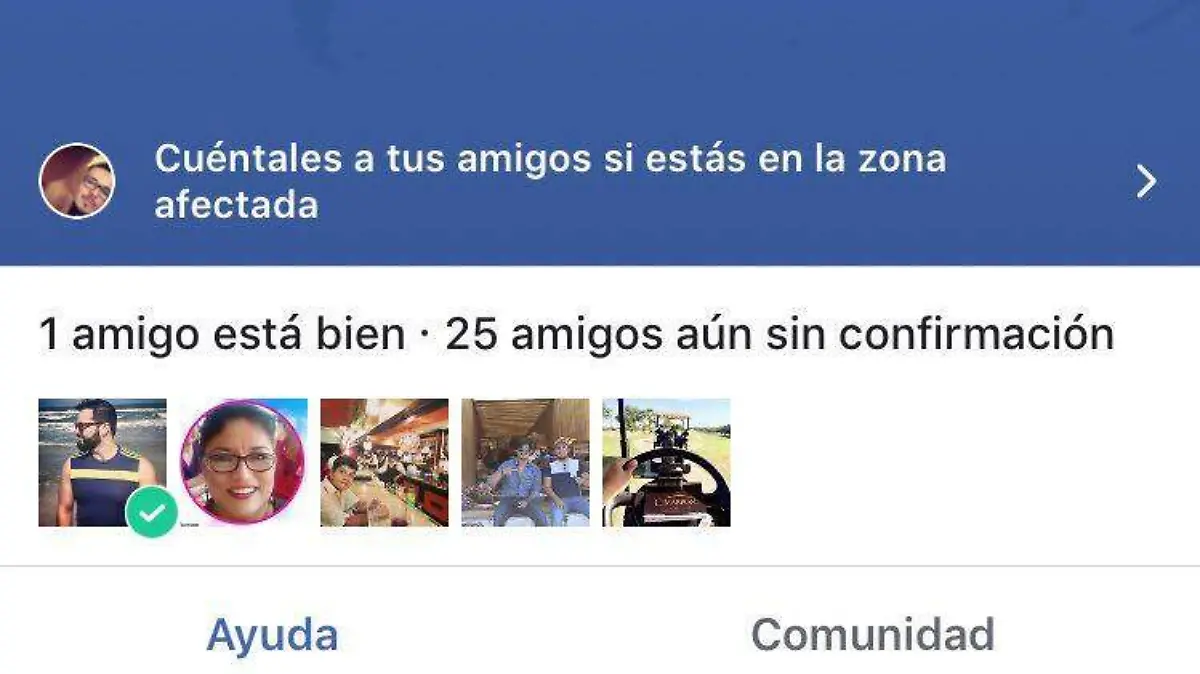Viewport: 1200px width, 674px height.
Task: Open the friend photo with steering wheel
Action: (x=666, y=462)
